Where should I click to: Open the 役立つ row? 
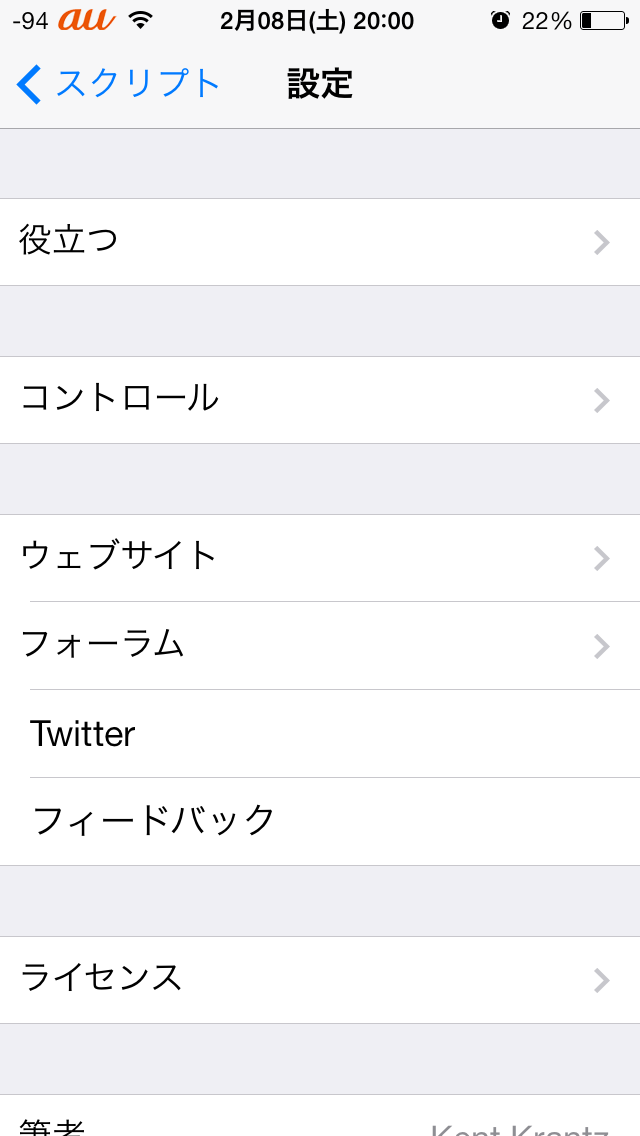coord(320,242)
